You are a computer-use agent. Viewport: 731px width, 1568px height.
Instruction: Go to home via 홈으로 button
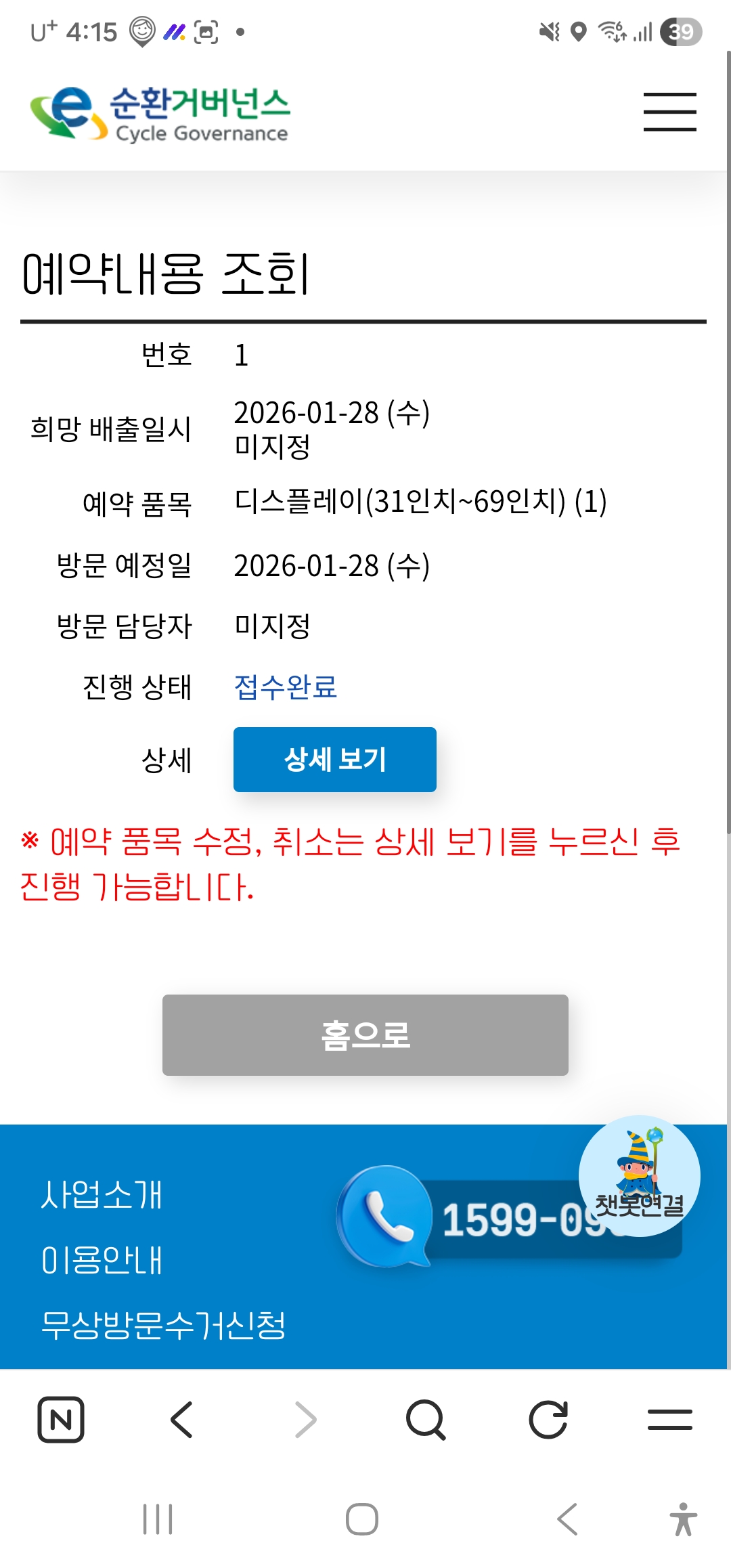click(365, 1035)
